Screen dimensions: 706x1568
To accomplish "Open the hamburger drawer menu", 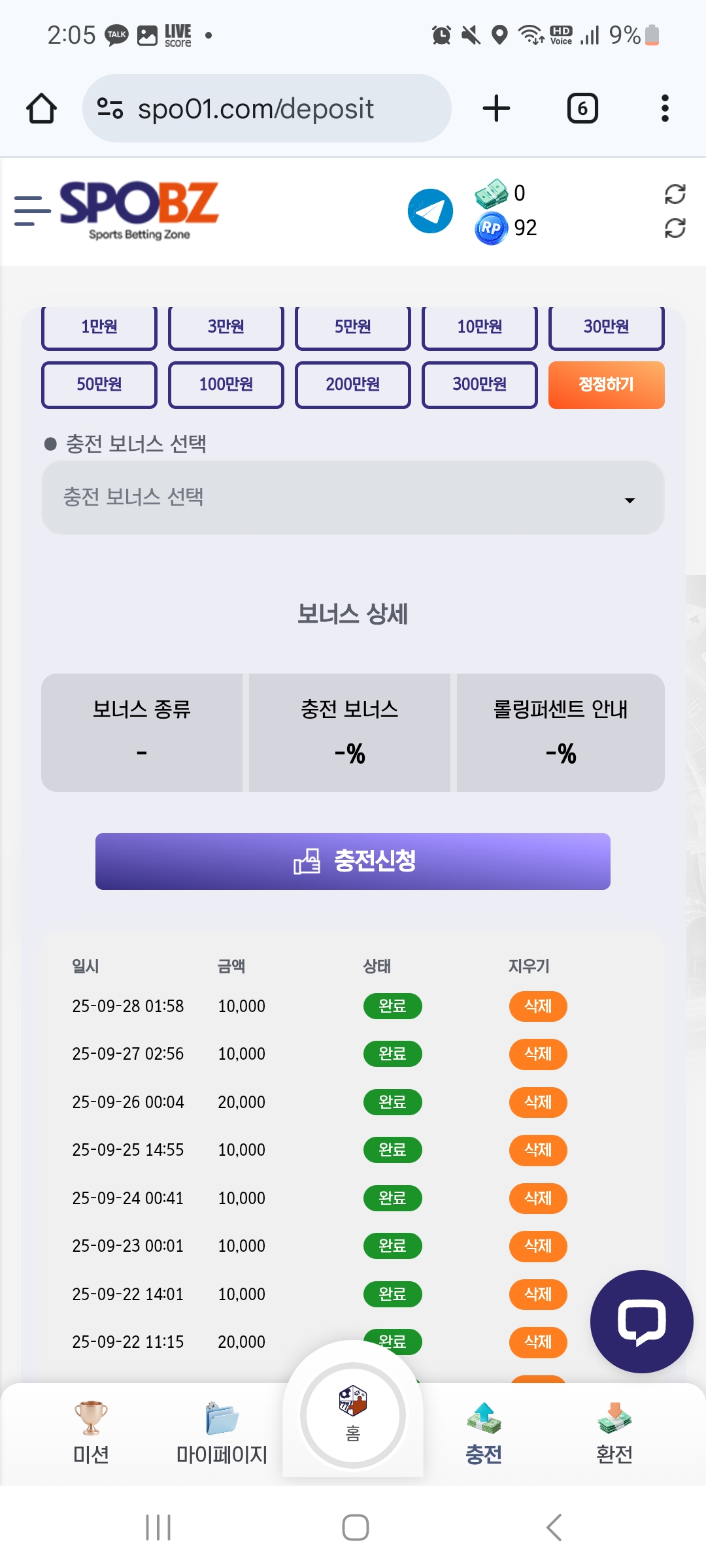I will click(32, 210).
